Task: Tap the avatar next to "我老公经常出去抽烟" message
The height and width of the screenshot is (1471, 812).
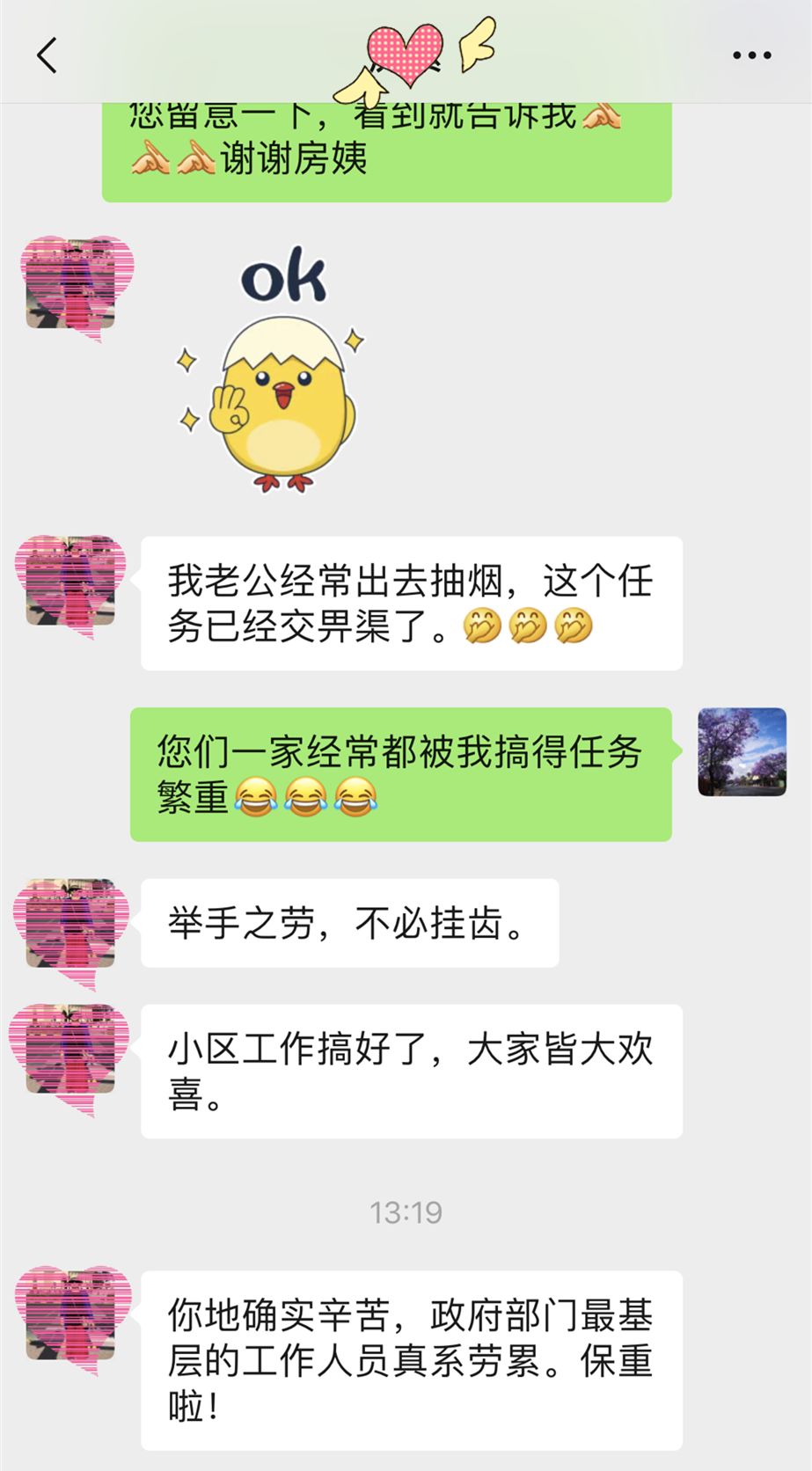Action: coord(70,582)
